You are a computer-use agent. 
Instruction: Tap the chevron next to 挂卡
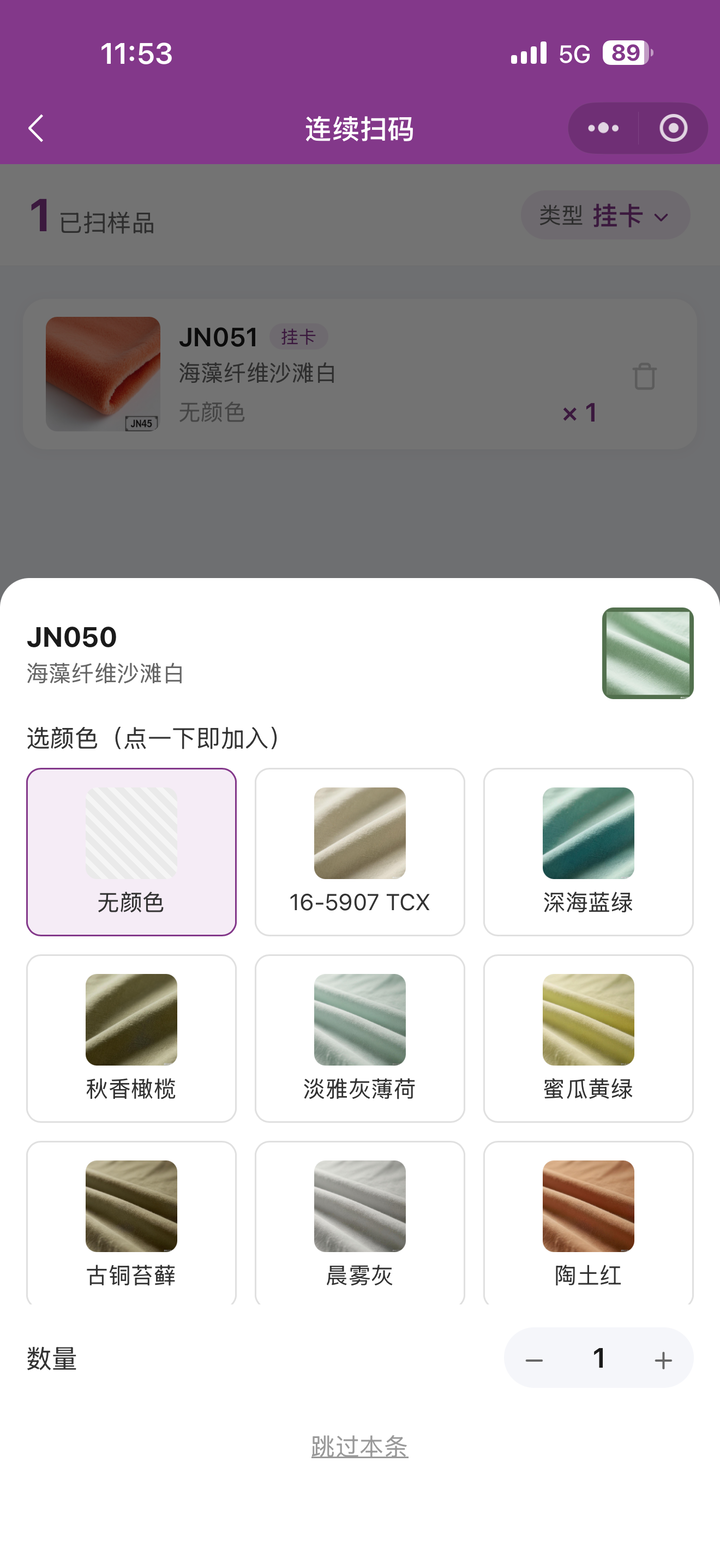coord(661,215)
